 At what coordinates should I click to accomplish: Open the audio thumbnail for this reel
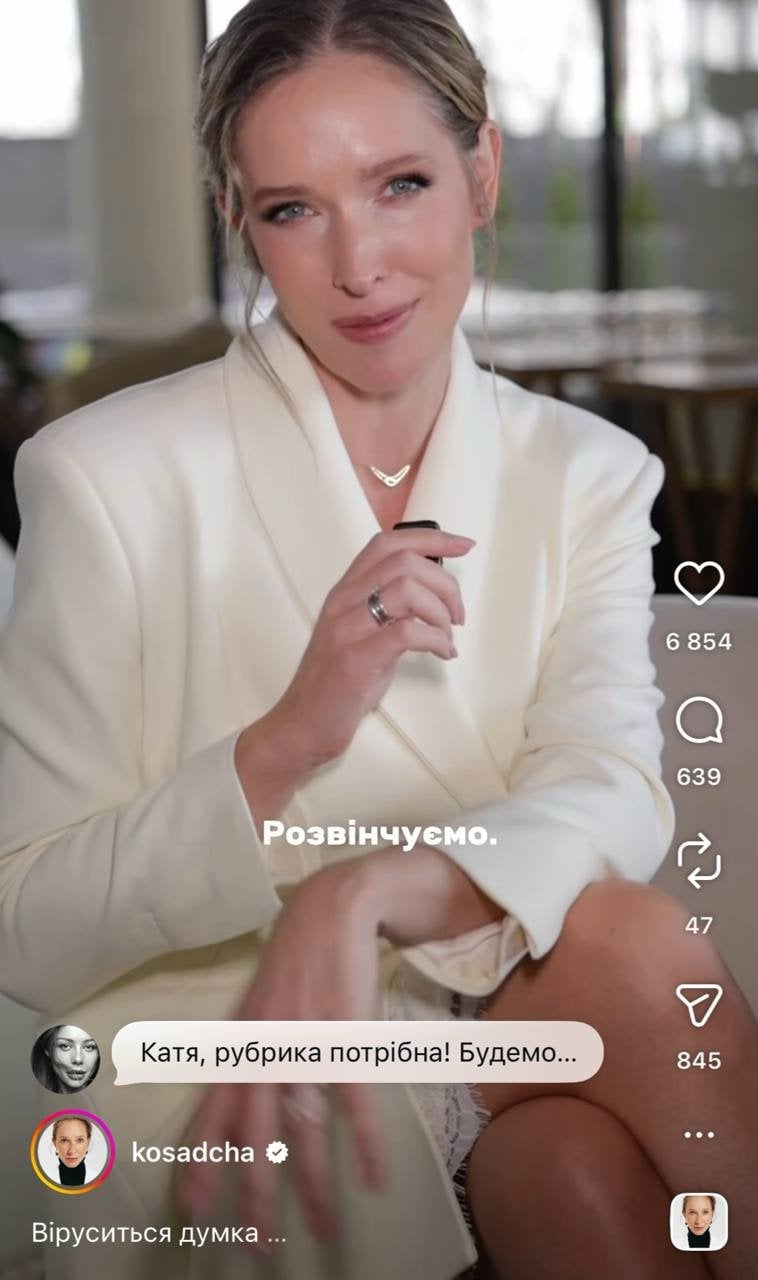698,1221
